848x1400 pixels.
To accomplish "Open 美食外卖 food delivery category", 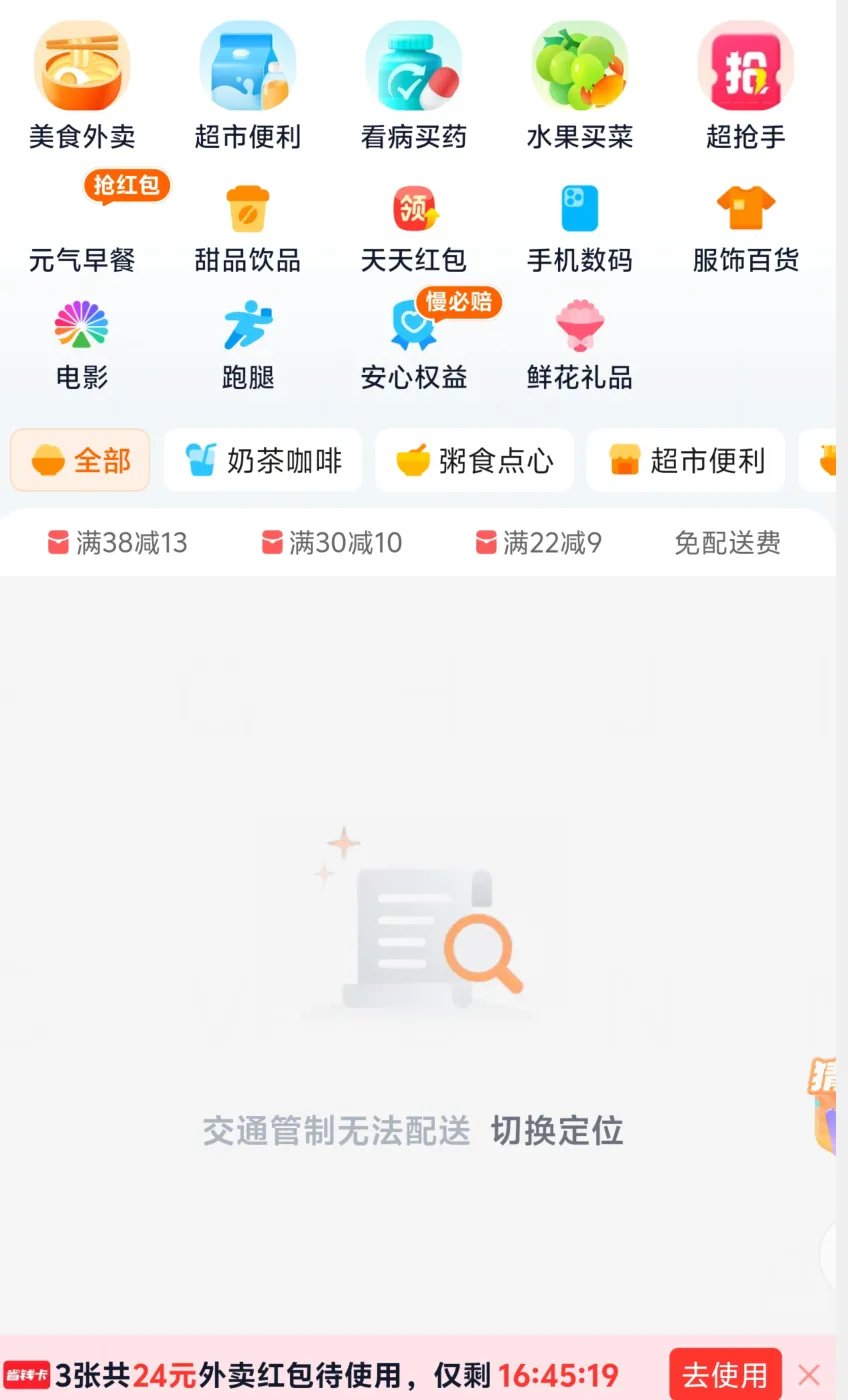I will (82, 87).
